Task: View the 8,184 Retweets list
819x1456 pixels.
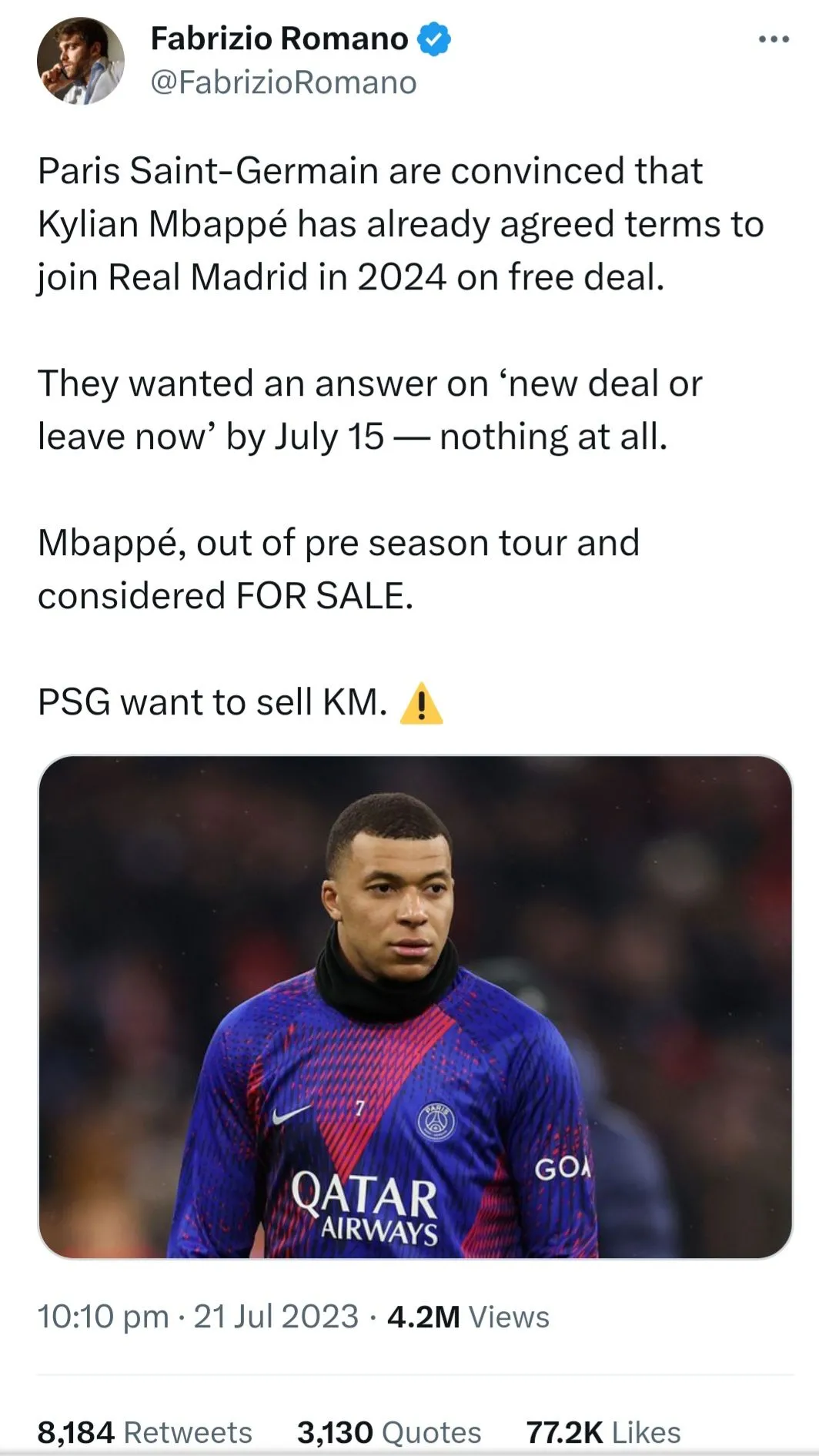Action: 145,1432
